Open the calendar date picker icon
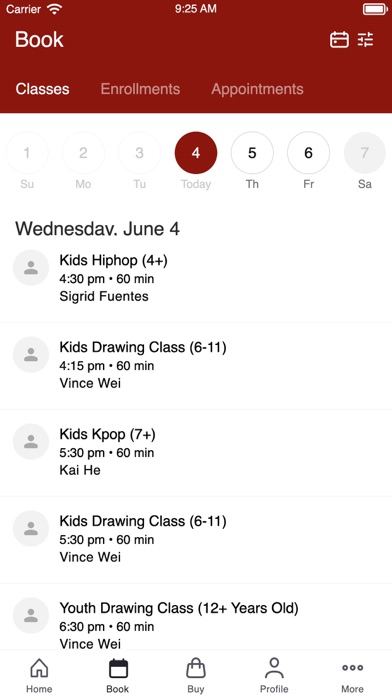This screenshot has height=696, width=392. tap(339, 40)
